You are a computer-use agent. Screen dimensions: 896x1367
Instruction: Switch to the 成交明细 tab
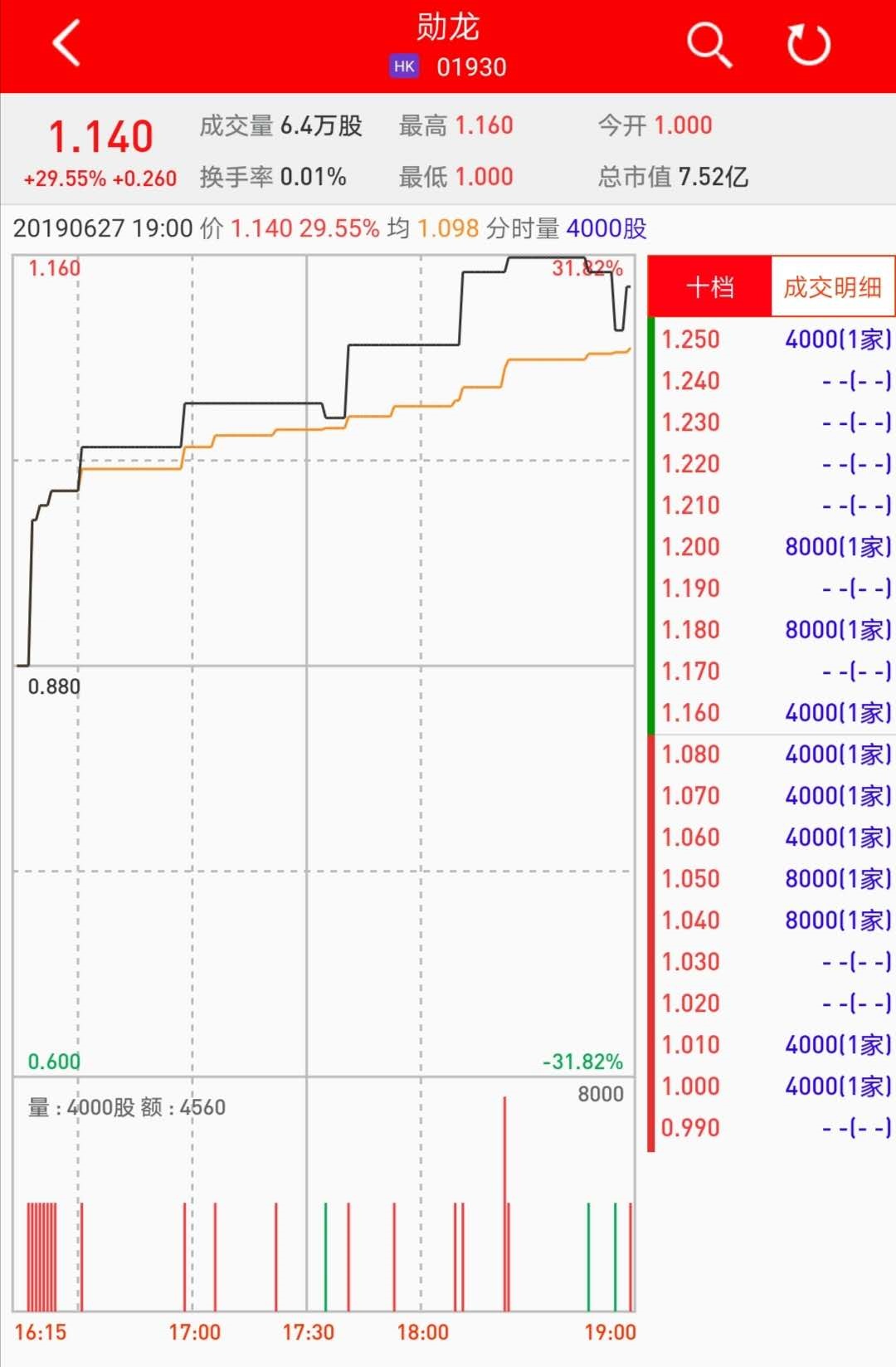832,287
